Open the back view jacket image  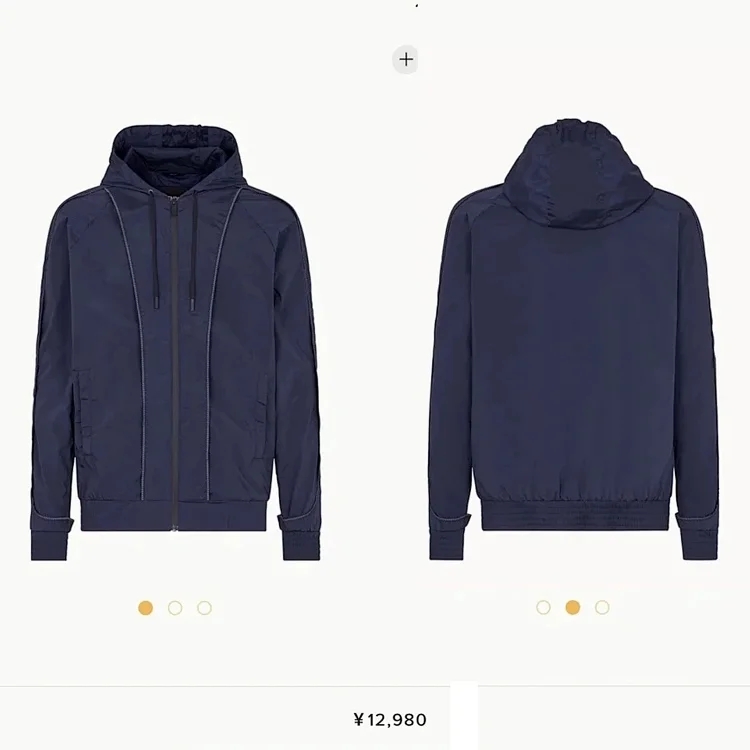click(x=573, y=340)
